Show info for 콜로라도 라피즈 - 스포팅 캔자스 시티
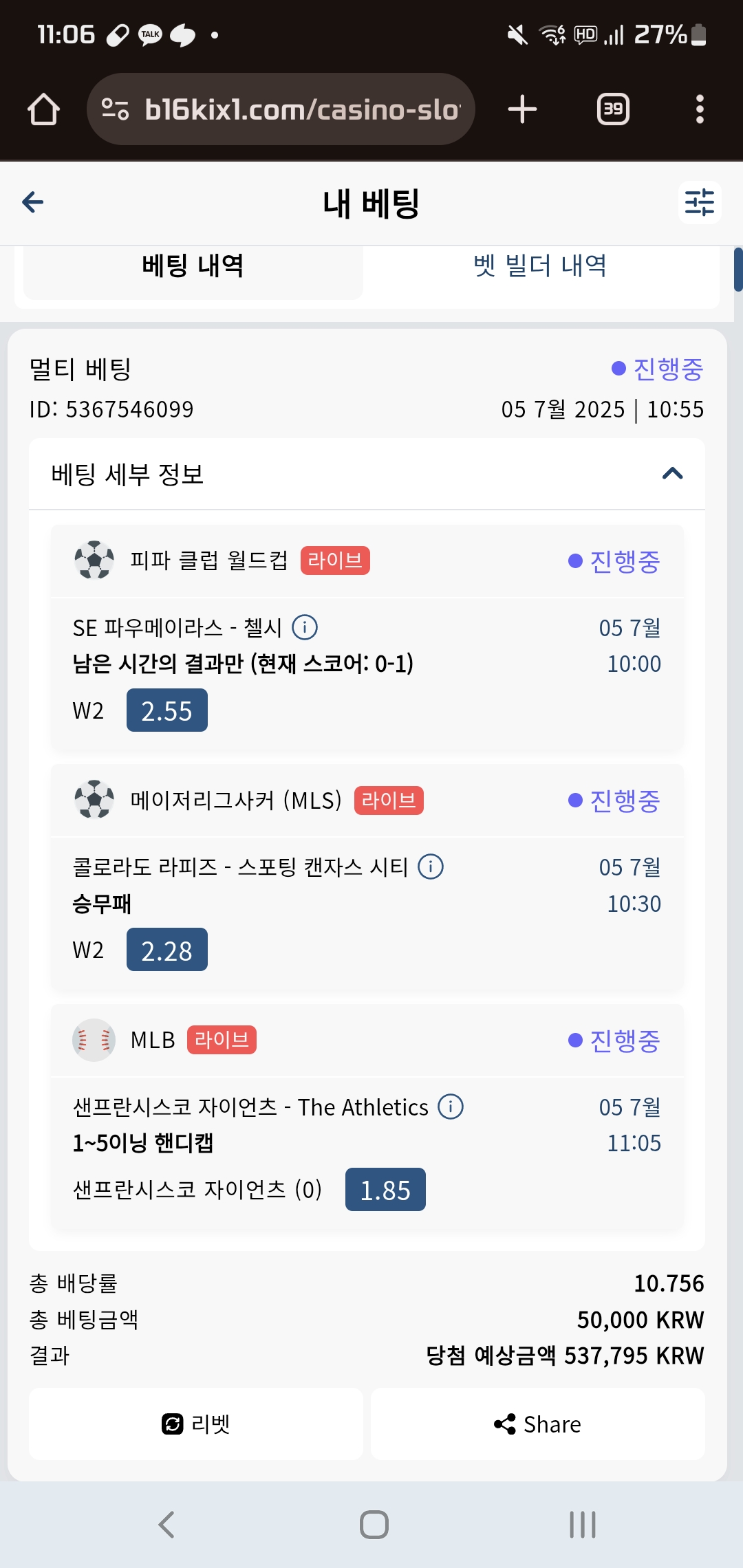The image size is (743, 1568). tap(431, 867)
